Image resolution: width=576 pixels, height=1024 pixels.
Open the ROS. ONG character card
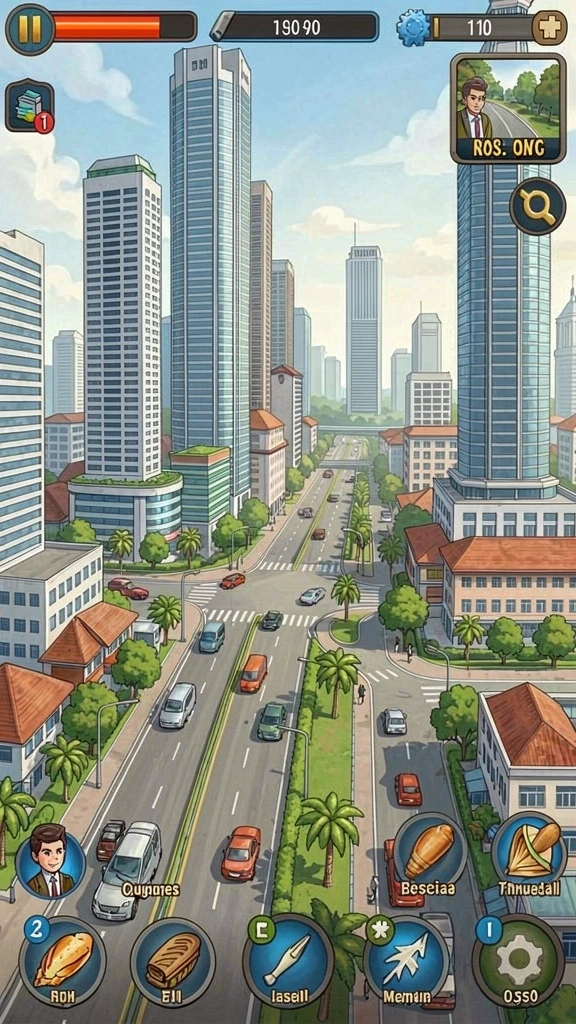coord(508,108)
